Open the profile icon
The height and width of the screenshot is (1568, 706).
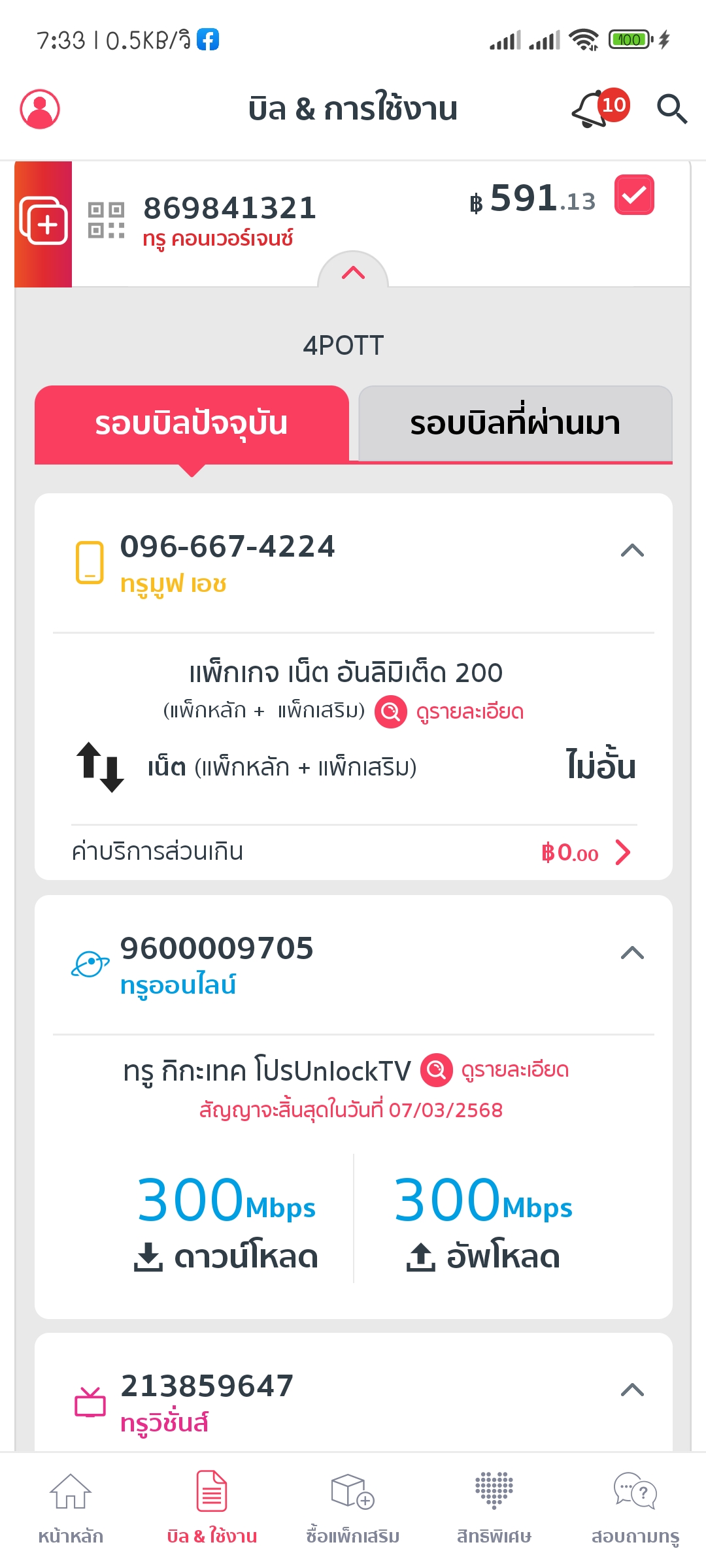[x=40, y=109]
